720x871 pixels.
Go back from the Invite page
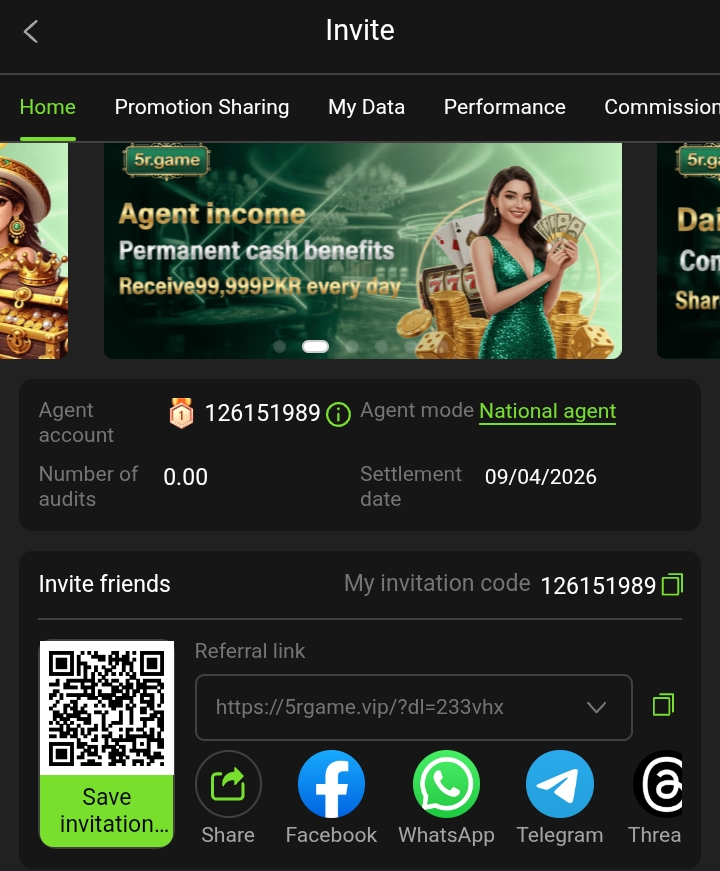point(31,32)
